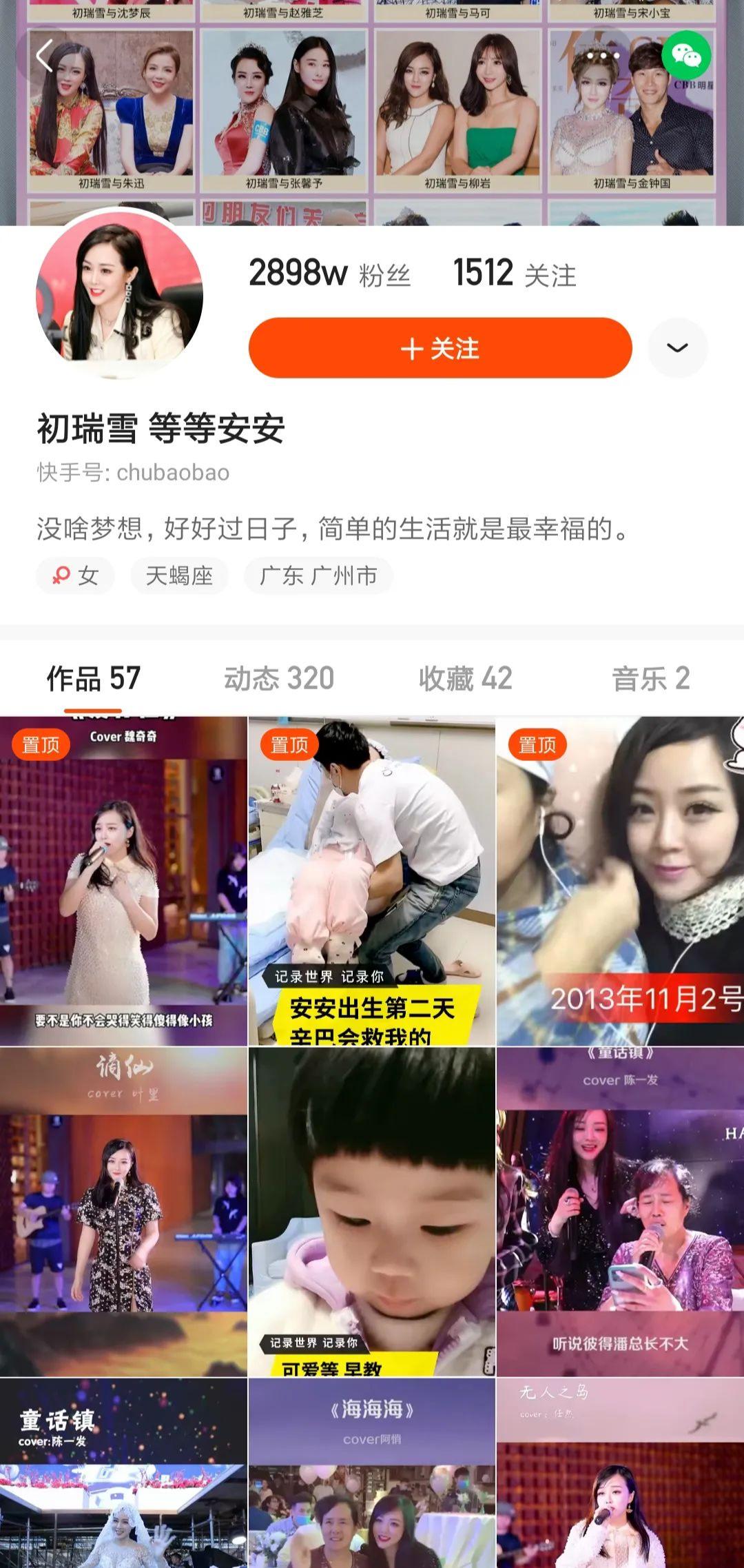
Task: Switch to the 动态 320 tab
Action: [278, 679]
